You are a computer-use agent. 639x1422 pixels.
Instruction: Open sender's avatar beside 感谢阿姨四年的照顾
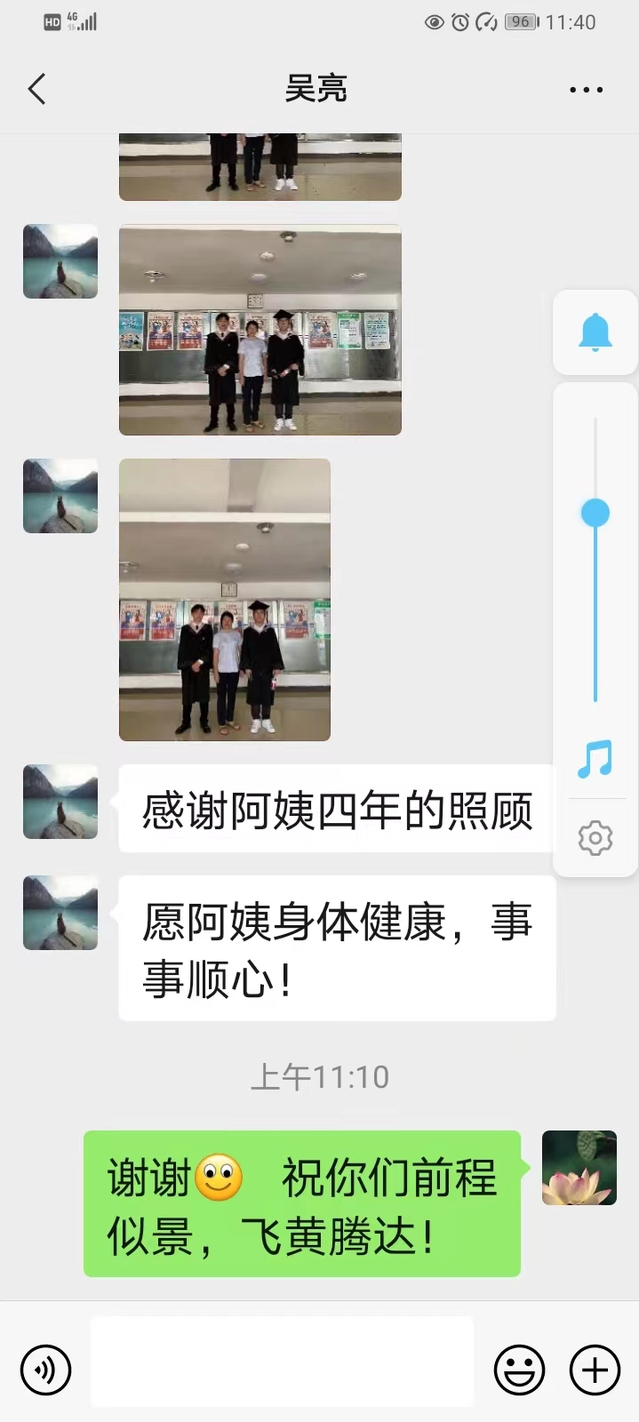tap(60, 801)
